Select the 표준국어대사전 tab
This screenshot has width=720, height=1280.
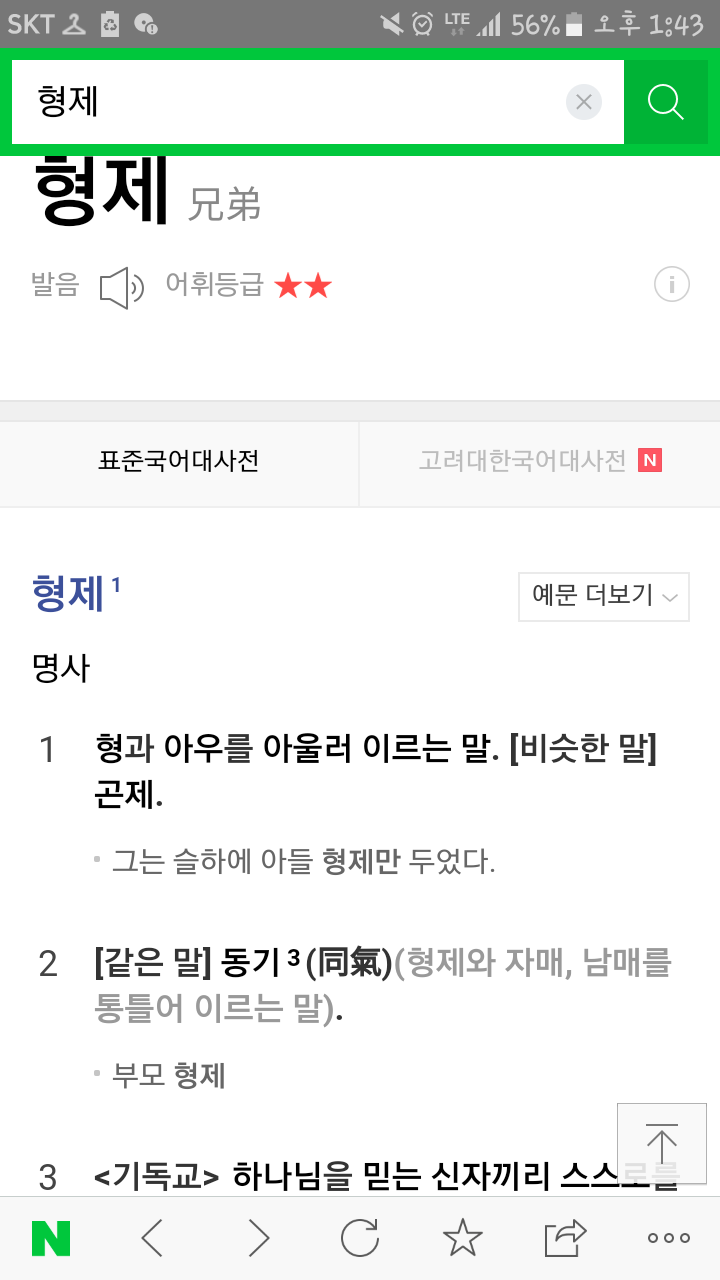click(179, 461)
